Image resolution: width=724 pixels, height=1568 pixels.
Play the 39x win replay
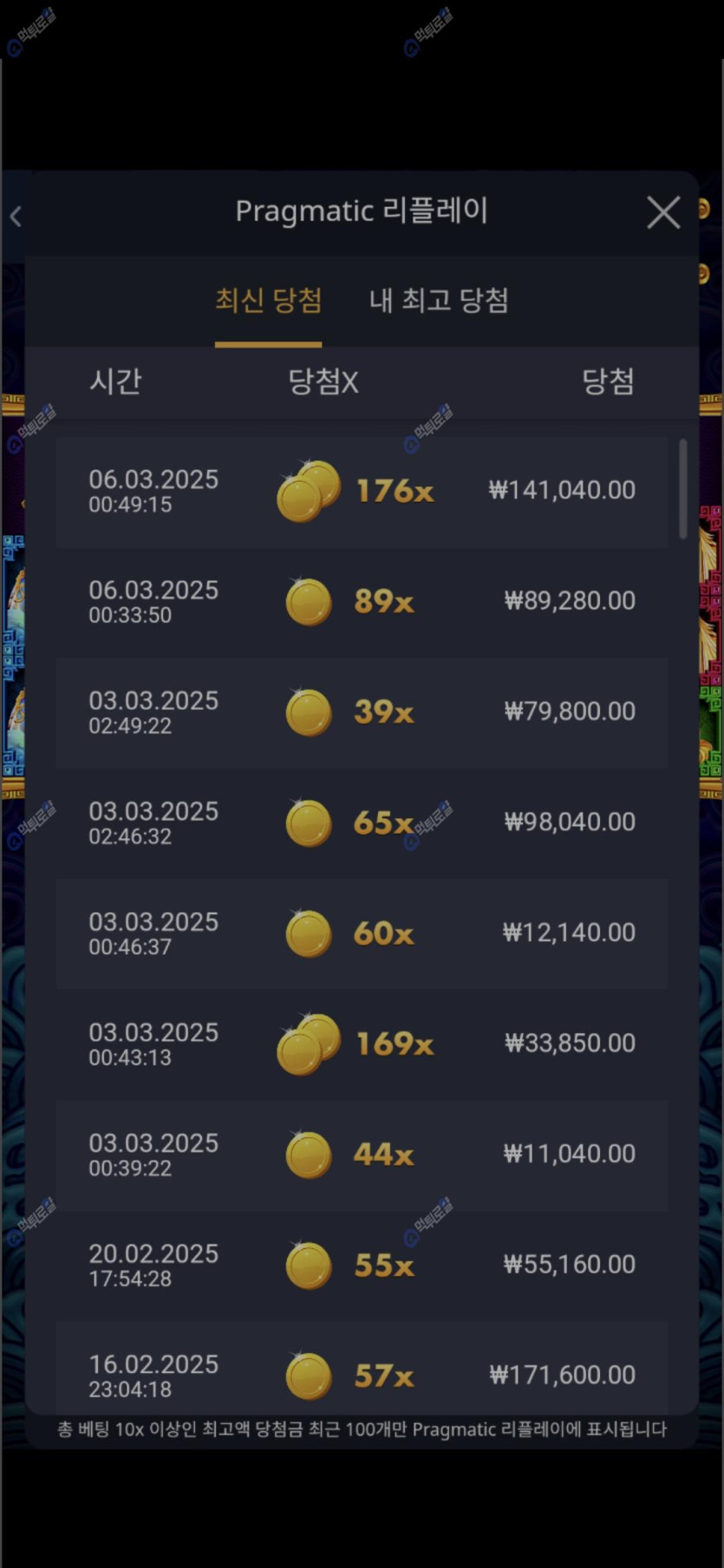[362, 712]
